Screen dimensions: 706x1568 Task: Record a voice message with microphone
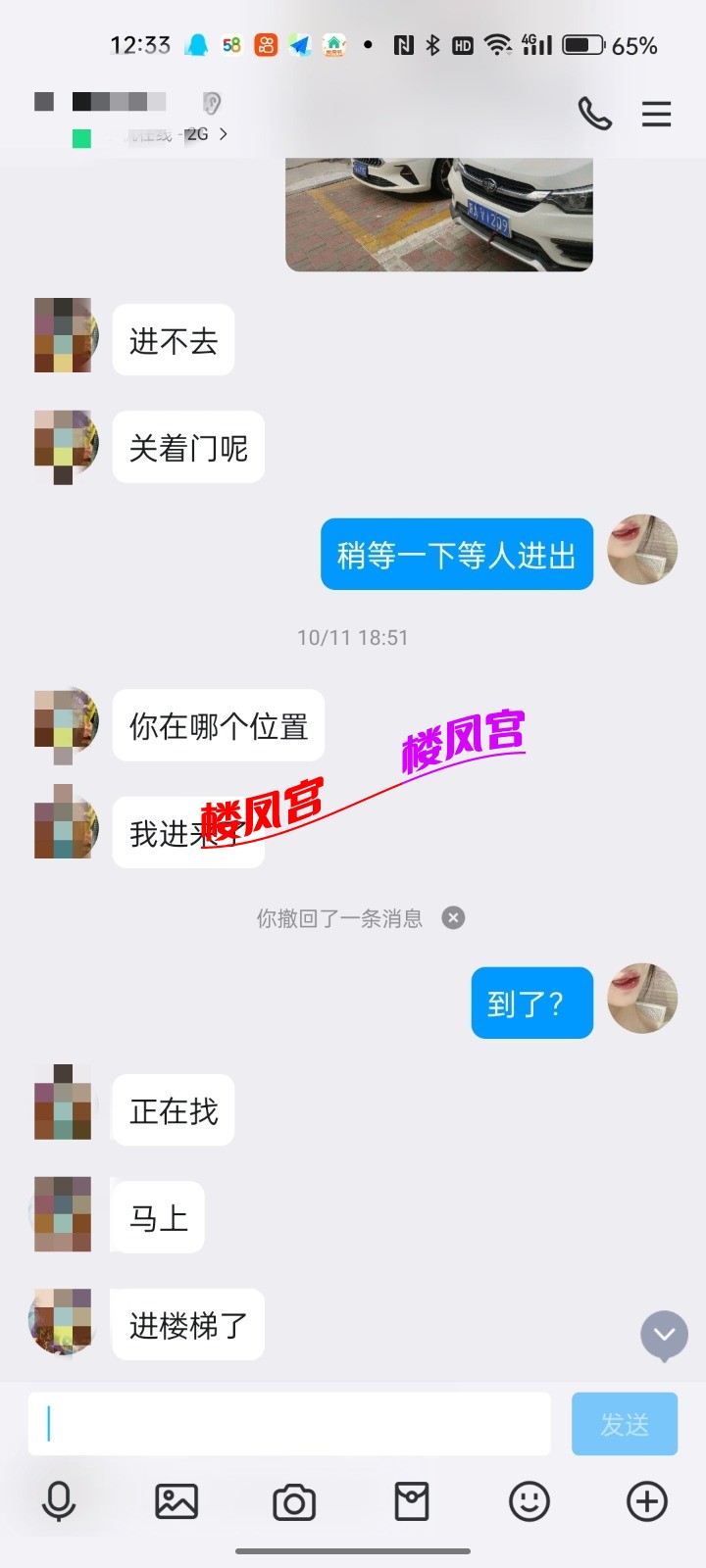(x=59, y=1501)
